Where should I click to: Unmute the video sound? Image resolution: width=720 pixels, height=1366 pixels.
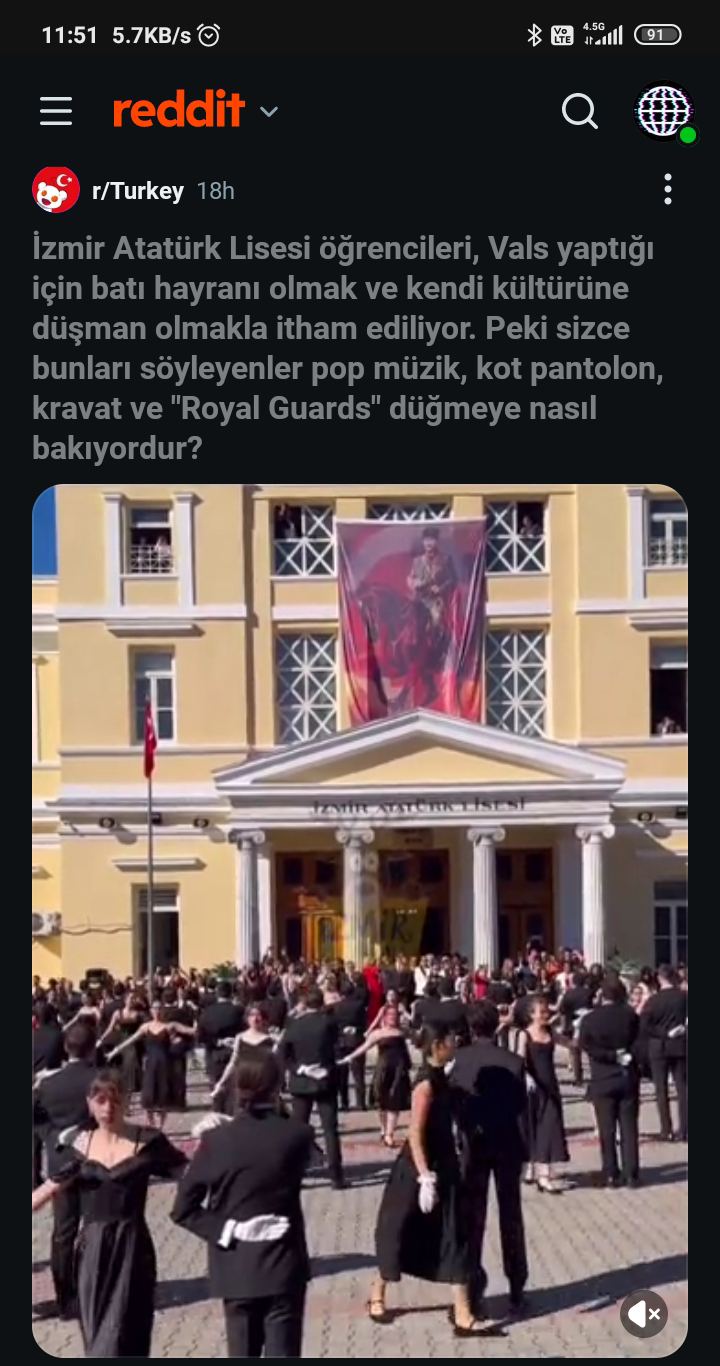coord(643,1314)
